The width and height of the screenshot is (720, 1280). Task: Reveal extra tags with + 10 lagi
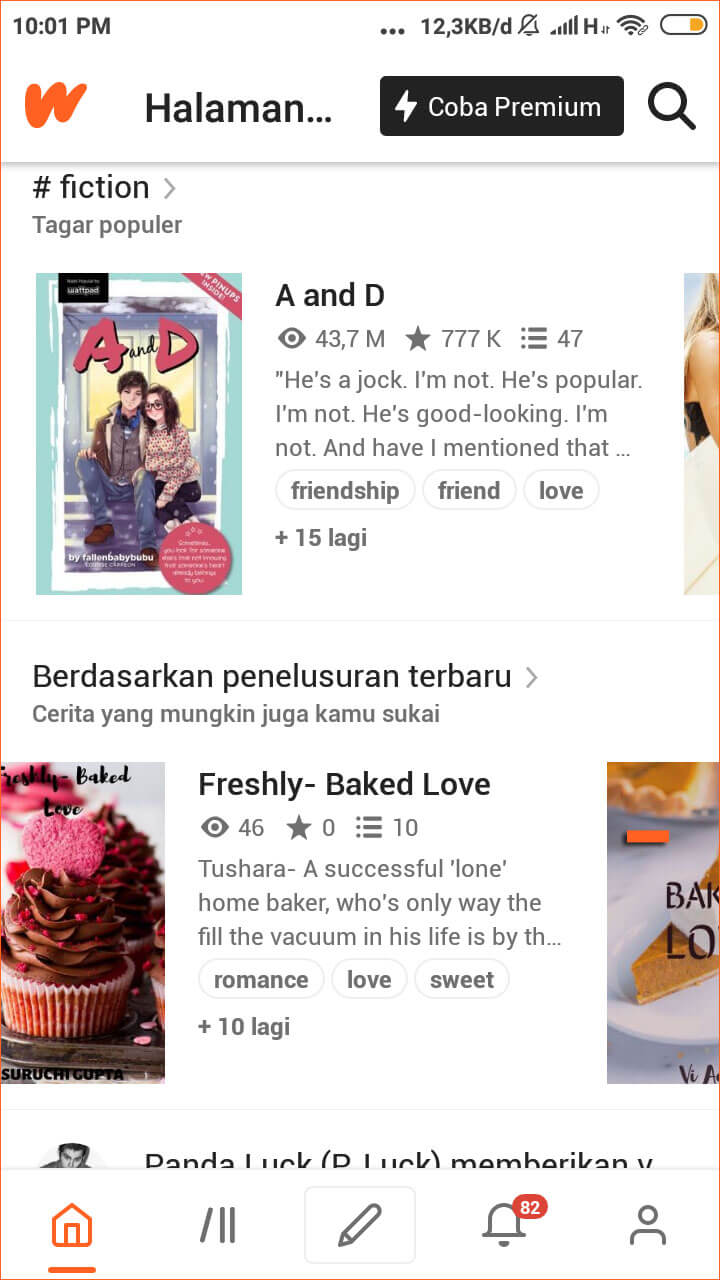click(244, 1026)
